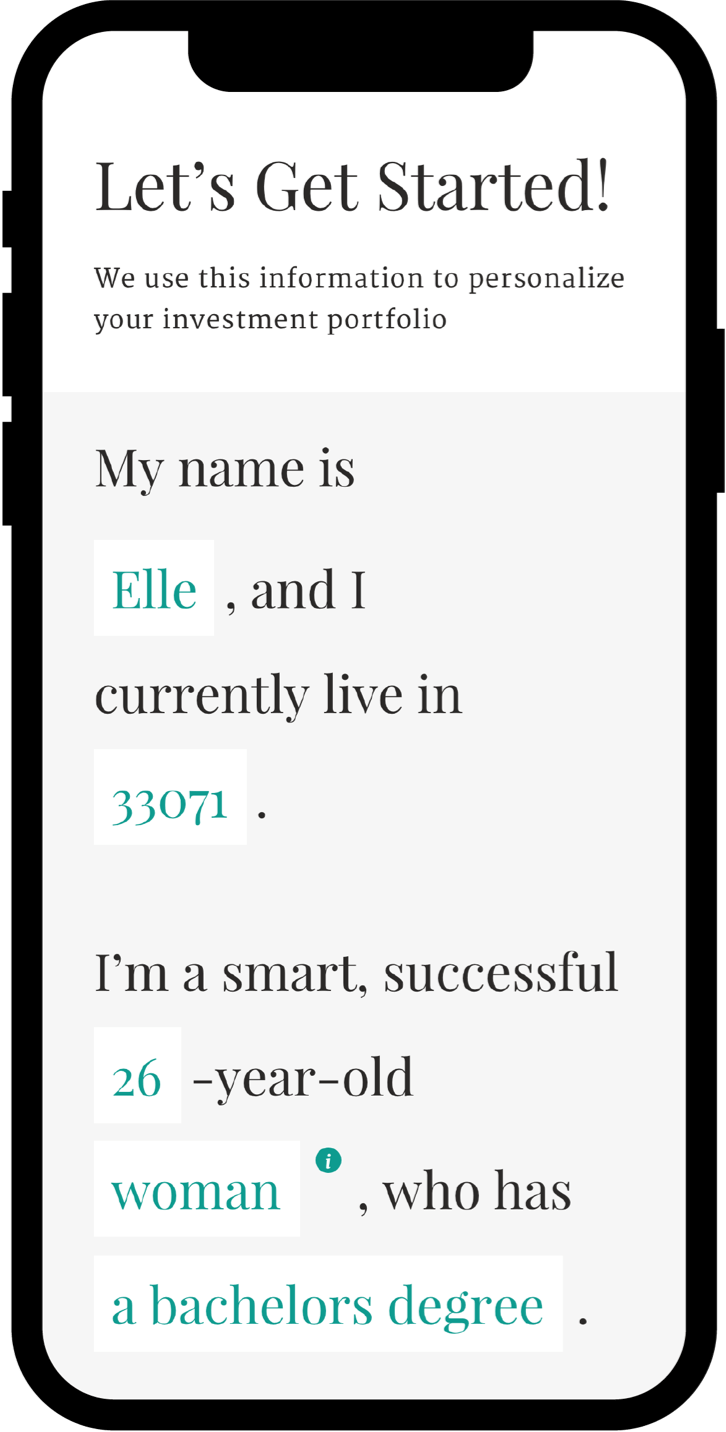Change the education level from bachelors degree
The image size is (726, 1432).
click(328, 1304)
